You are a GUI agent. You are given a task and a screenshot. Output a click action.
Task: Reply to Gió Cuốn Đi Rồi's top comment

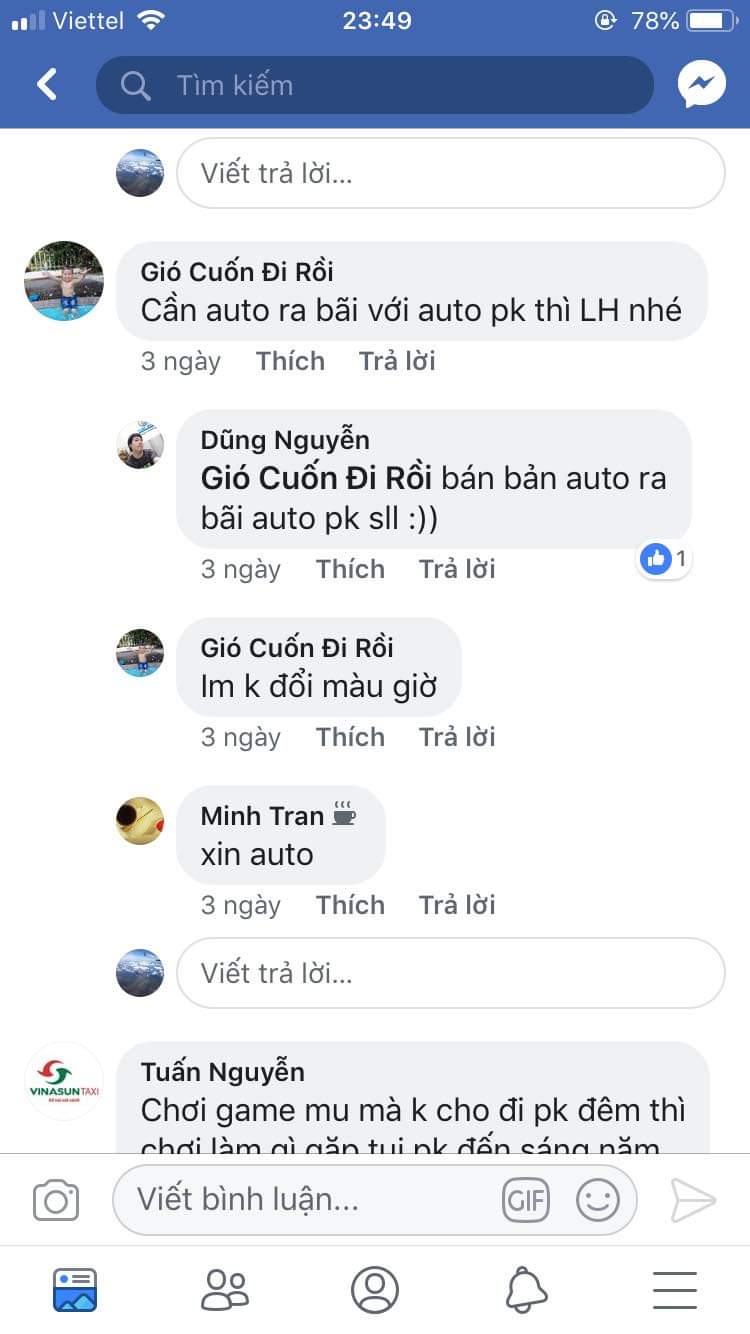coord(397,361)
